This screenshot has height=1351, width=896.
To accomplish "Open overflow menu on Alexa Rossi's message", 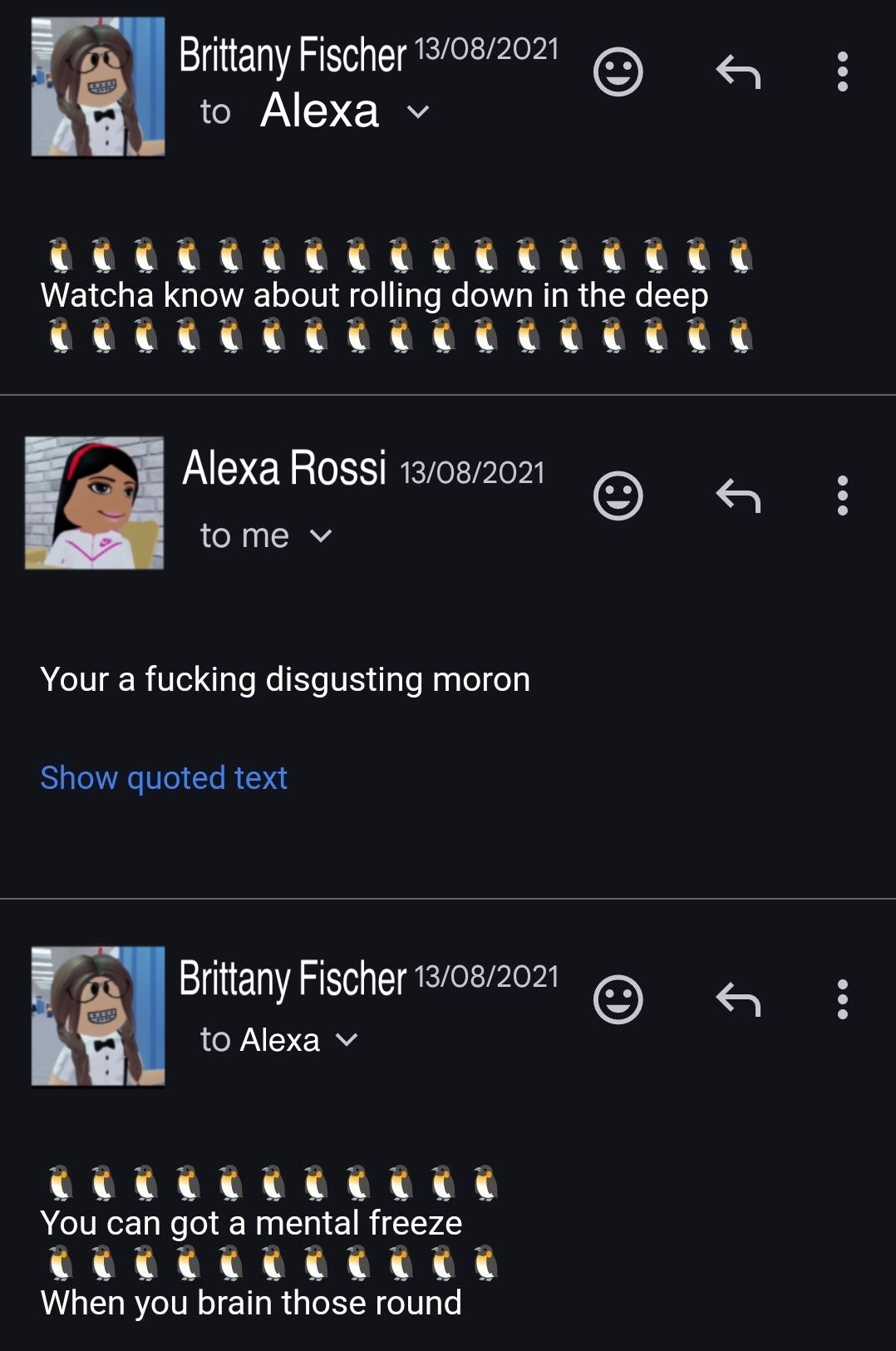I will click(842, 496).
